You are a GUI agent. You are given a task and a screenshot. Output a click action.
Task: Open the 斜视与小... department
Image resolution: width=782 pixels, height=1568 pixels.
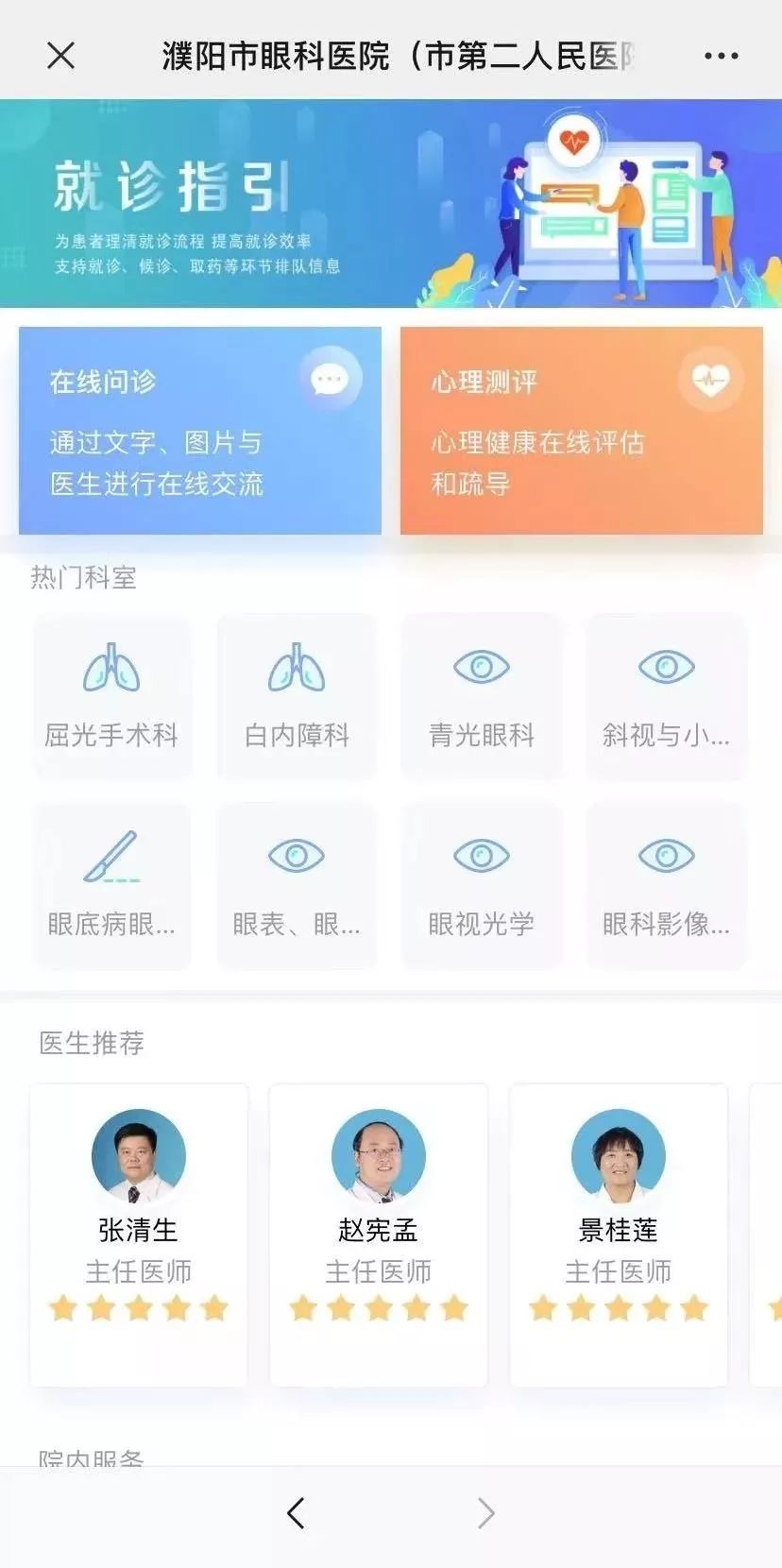(x=666, y=697)
